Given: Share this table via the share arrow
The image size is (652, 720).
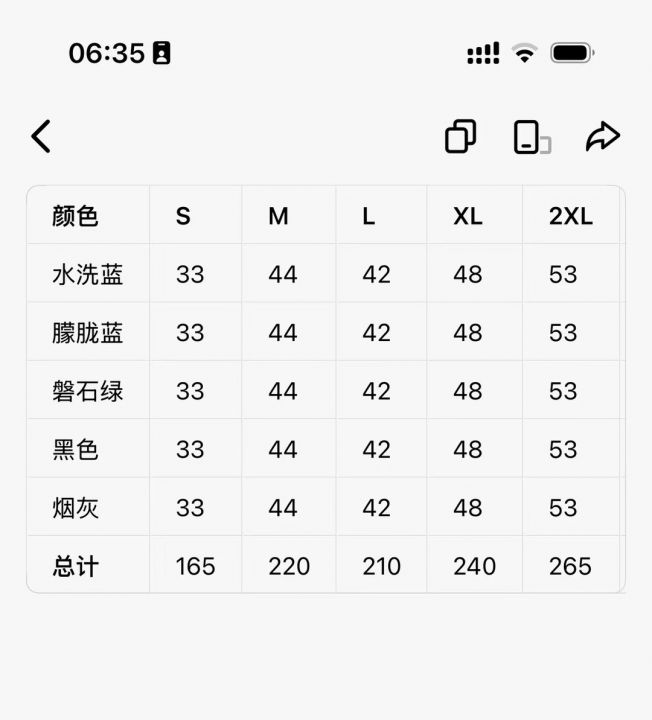Looking at the screenshot, I should pos(602,136).
